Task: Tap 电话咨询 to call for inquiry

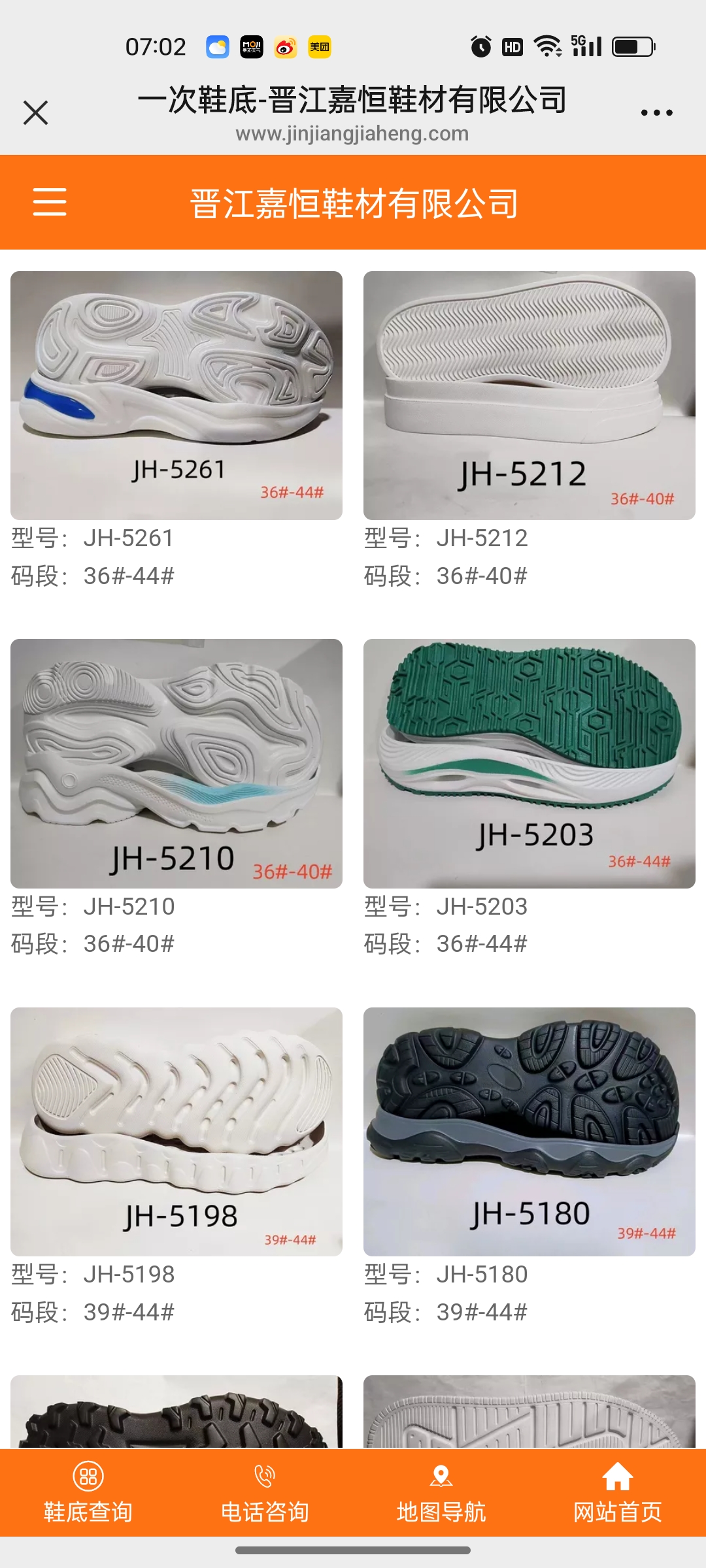Action: click(265, 1492)
